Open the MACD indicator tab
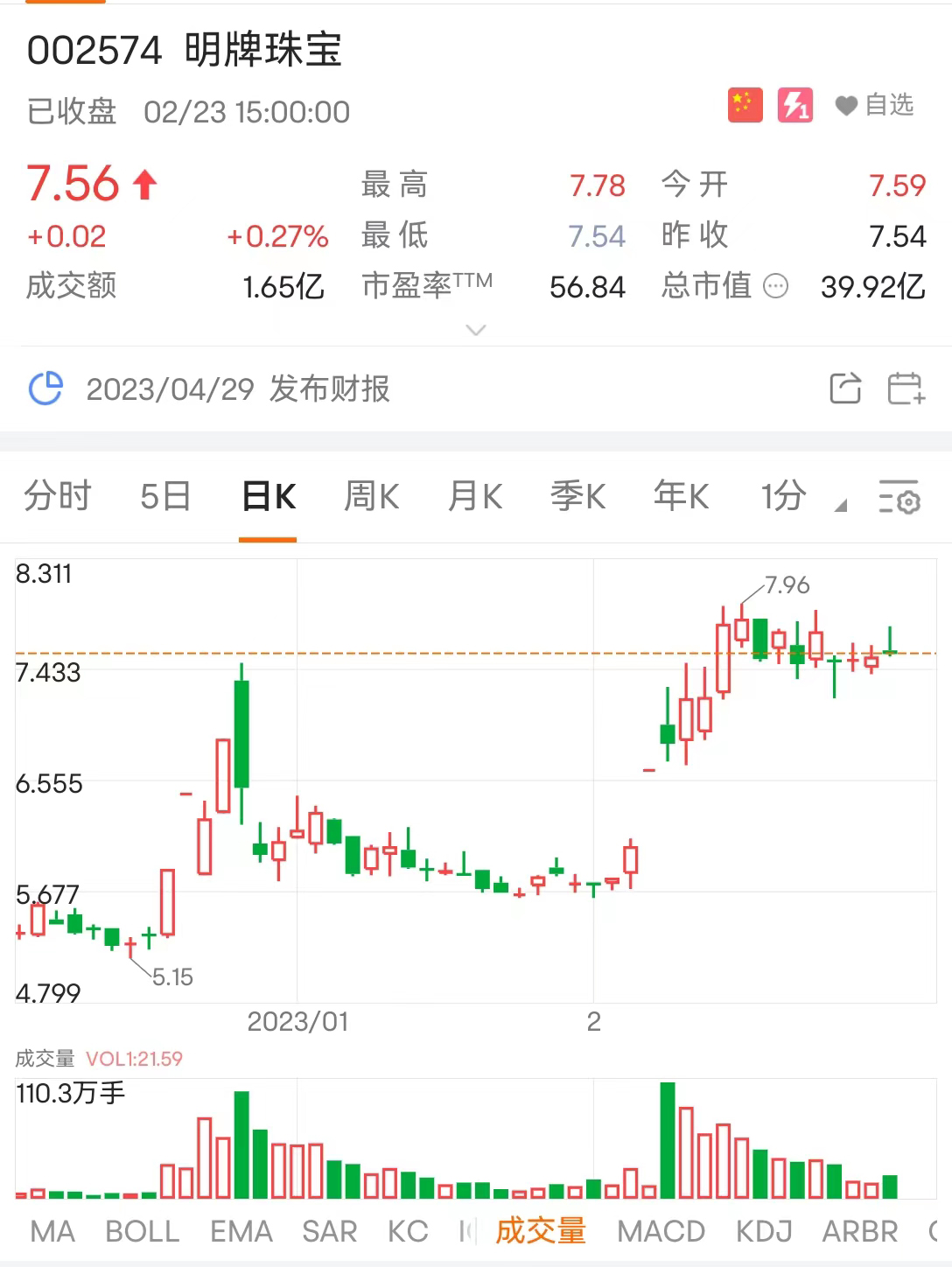The height and width of the screenshot is (1267, 952). tap(661, 1230)
